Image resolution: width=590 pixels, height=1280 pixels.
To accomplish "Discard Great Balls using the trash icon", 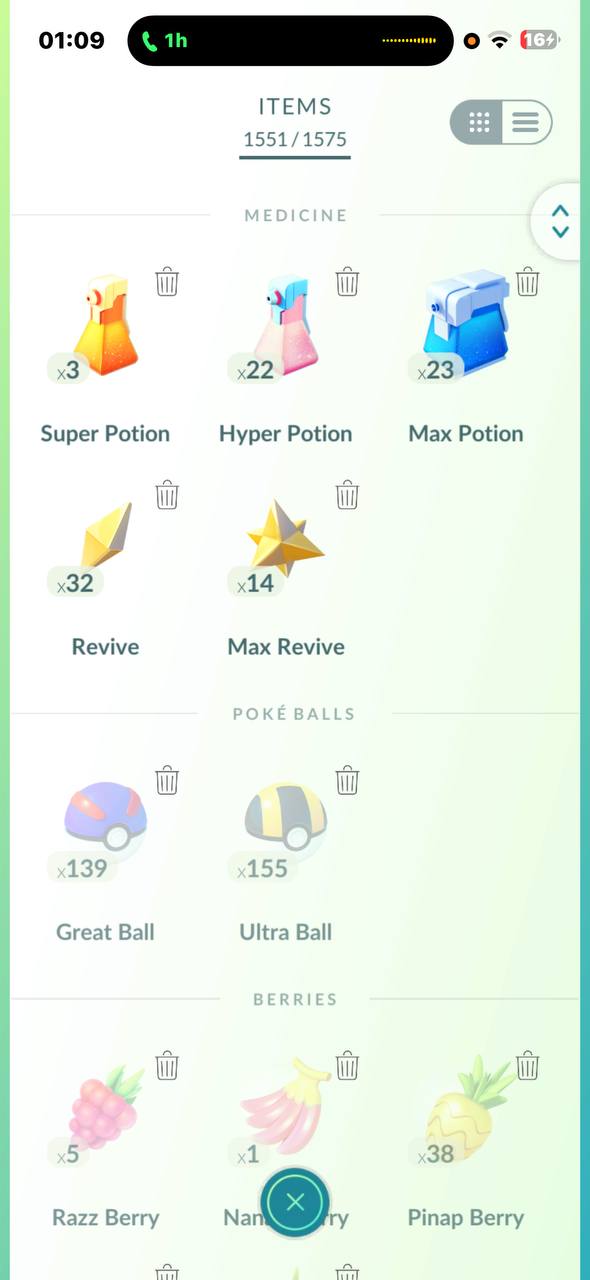I will (167, 779).
